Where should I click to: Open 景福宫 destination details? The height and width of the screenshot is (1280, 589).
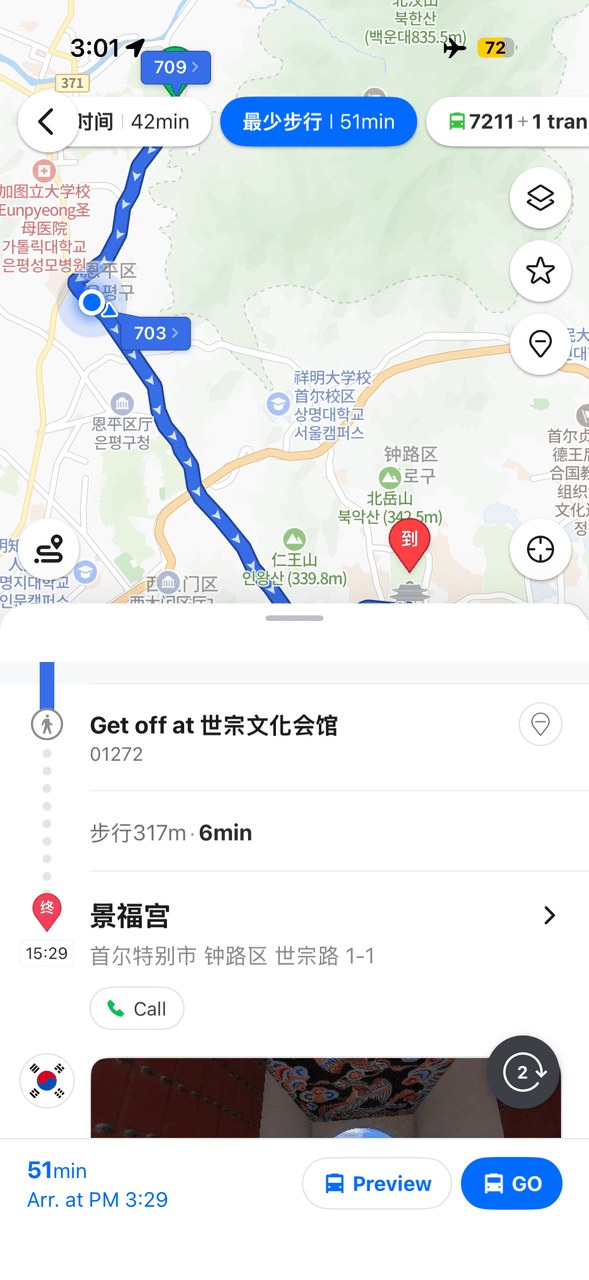[549, 916]
